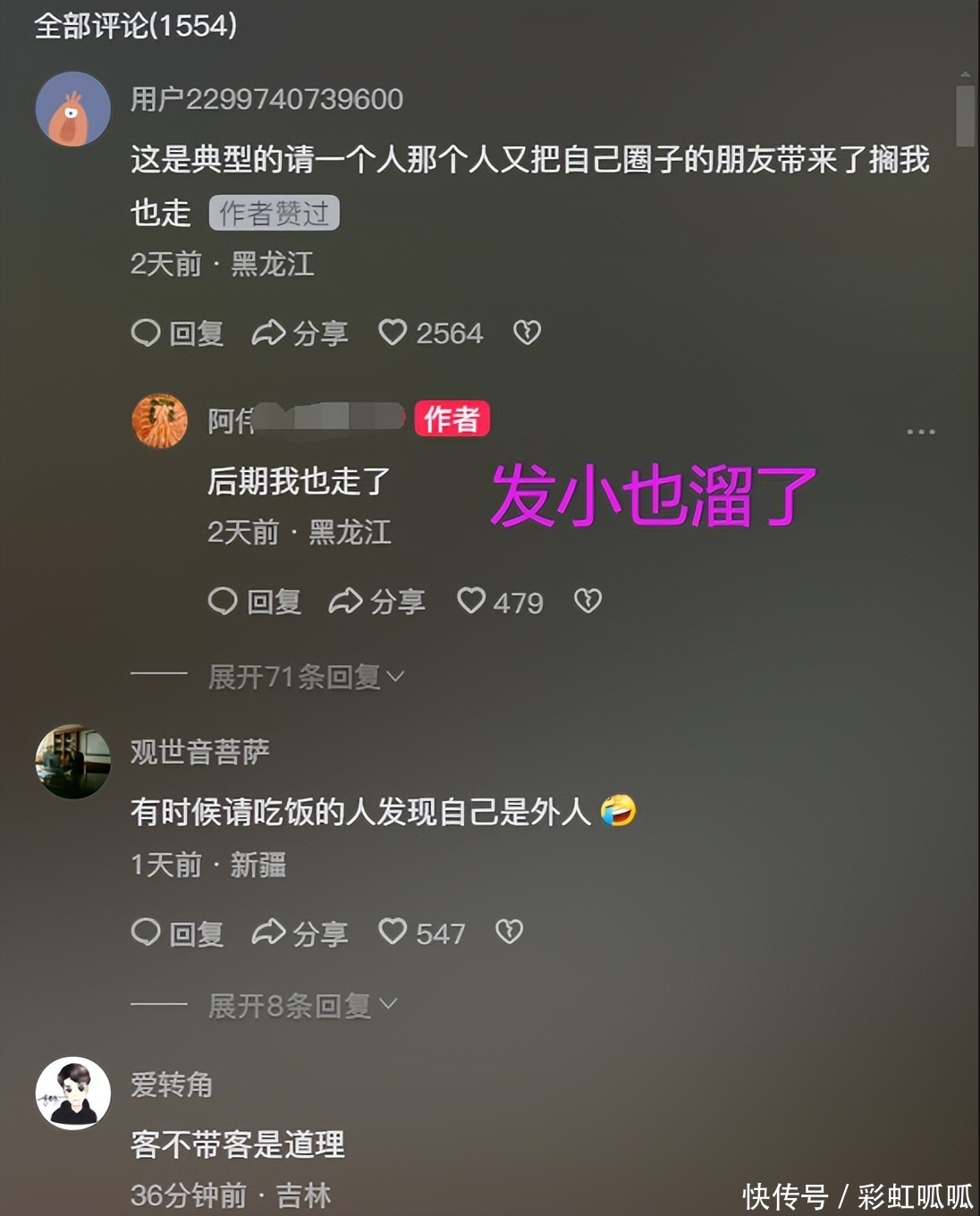Open avatar of user 2299740739600
The height and width of the screenshot is (1216, 980).
click(72, 109)
